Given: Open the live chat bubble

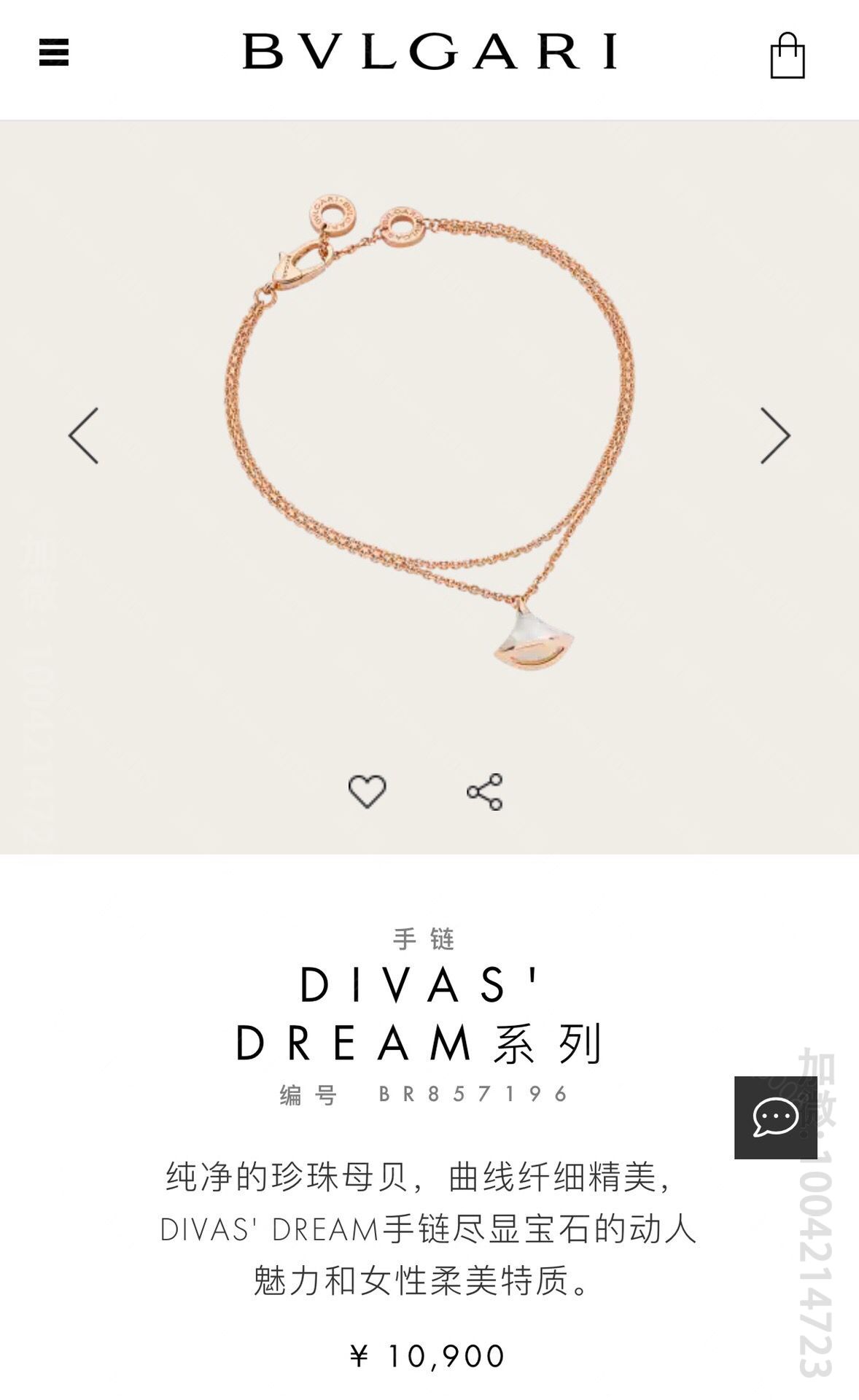Looking at the screenshot, I should pyautogui.click(x=775, y=1117).
